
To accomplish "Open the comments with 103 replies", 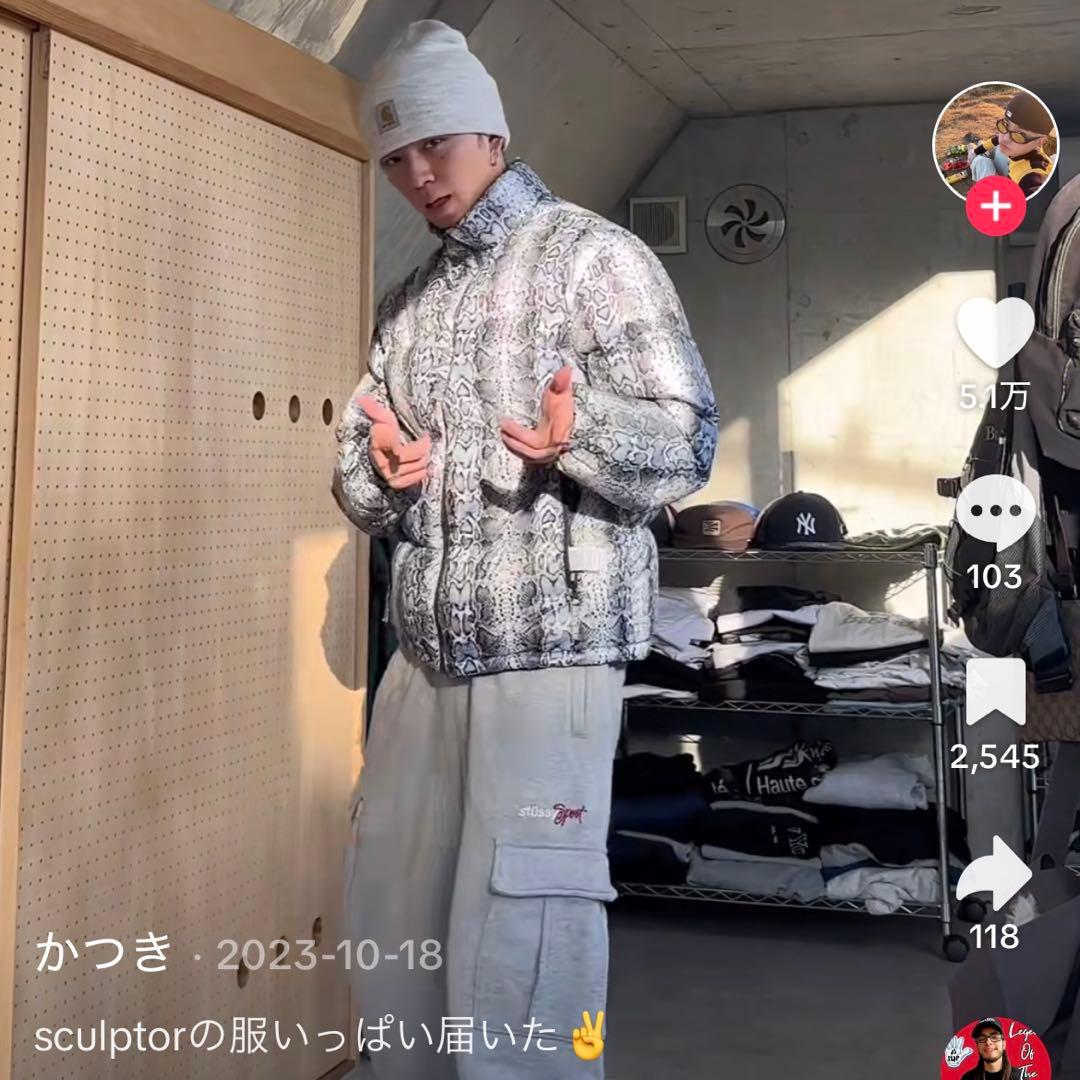I will tap(995, 513).
